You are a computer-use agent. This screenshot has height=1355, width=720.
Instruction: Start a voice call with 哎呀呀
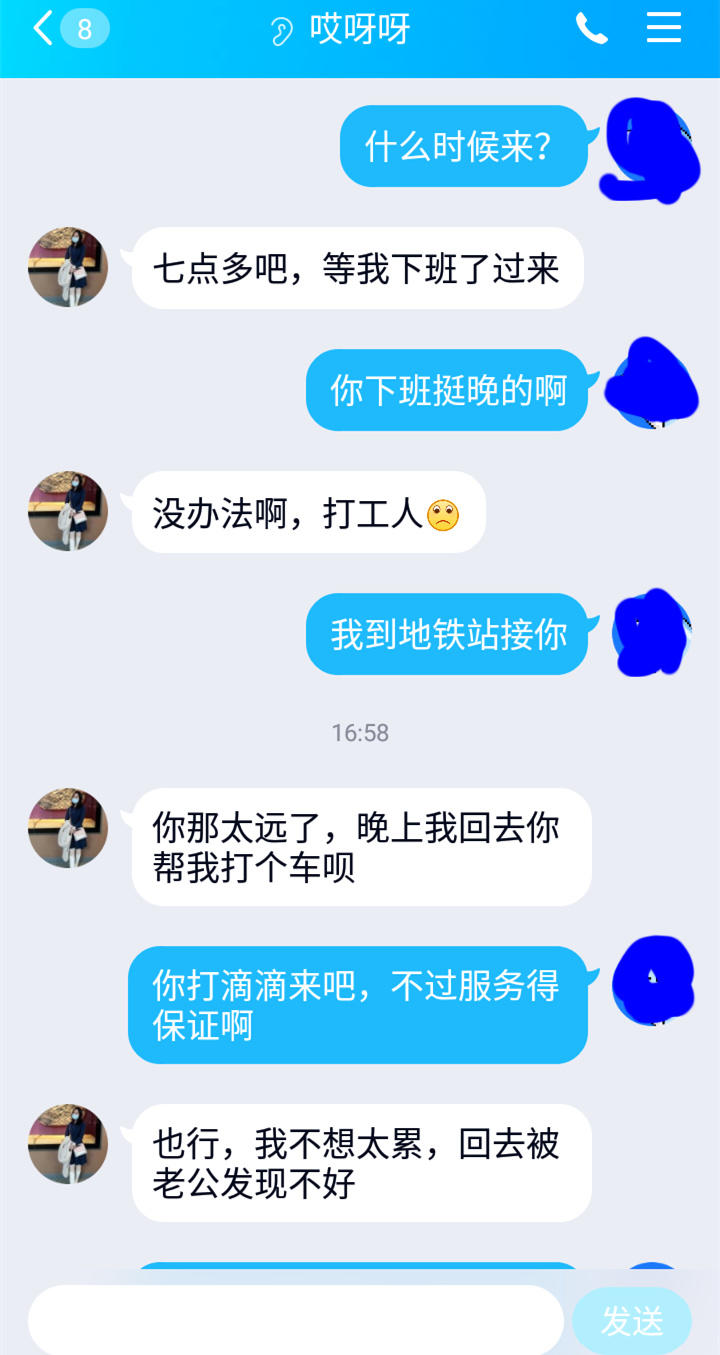coord(591,29)
